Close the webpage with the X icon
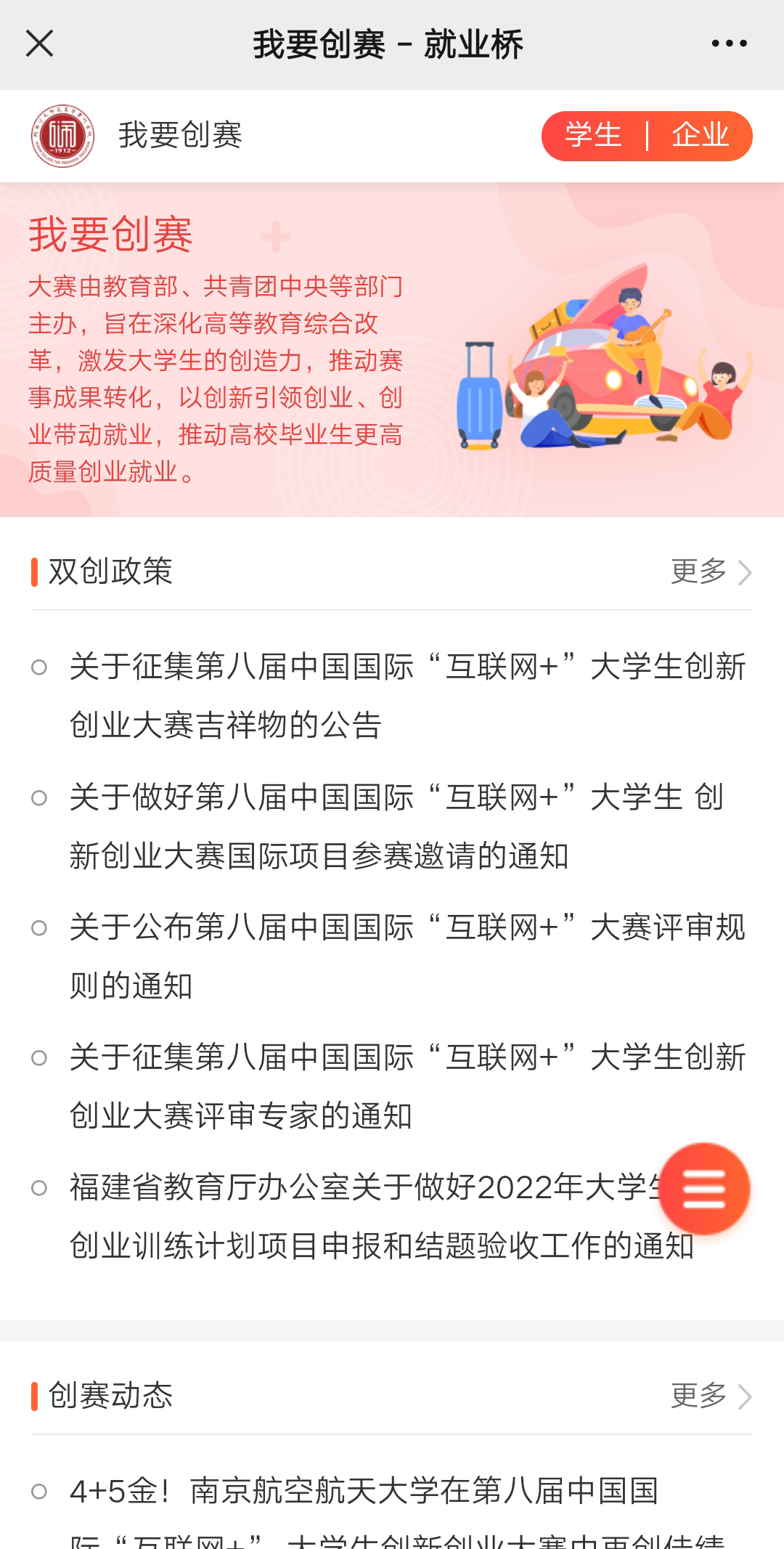 40,44
